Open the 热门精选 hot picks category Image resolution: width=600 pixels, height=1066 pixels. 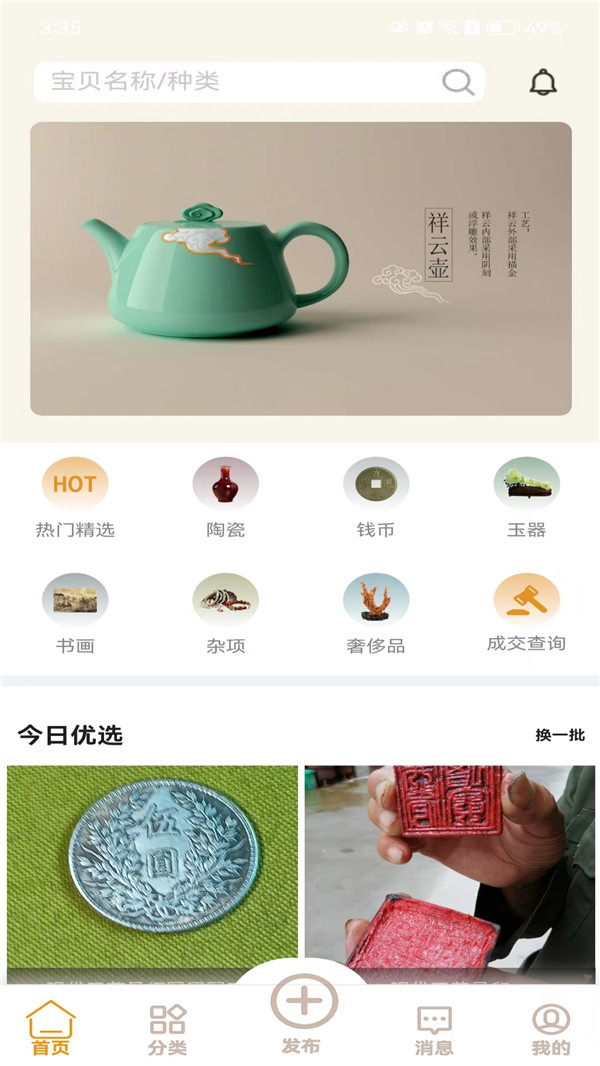[x=75, y=498]
